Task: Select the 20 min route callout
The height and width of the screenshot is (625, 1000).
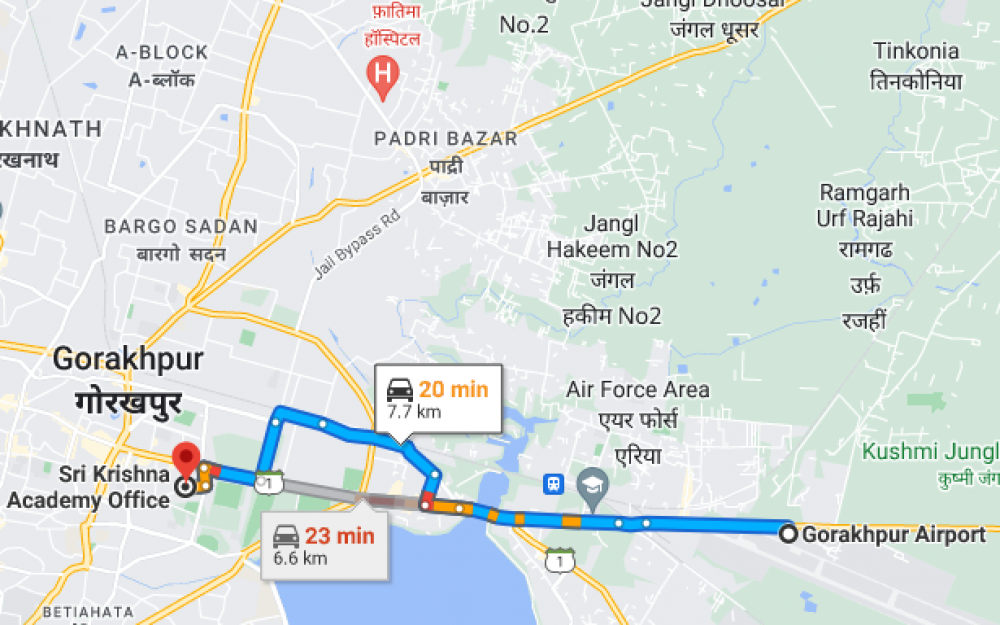Action: click(438, 398)
